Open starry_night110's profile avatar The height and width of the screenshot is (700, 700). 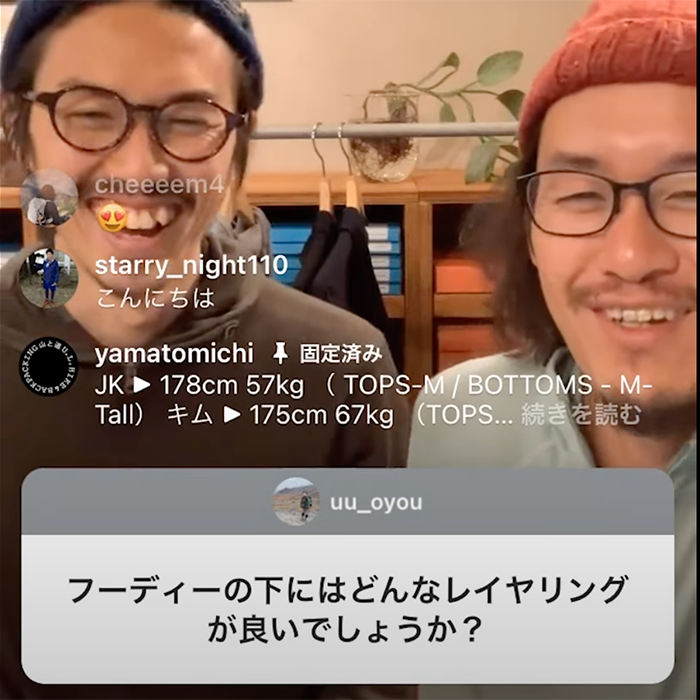point(48,277)
